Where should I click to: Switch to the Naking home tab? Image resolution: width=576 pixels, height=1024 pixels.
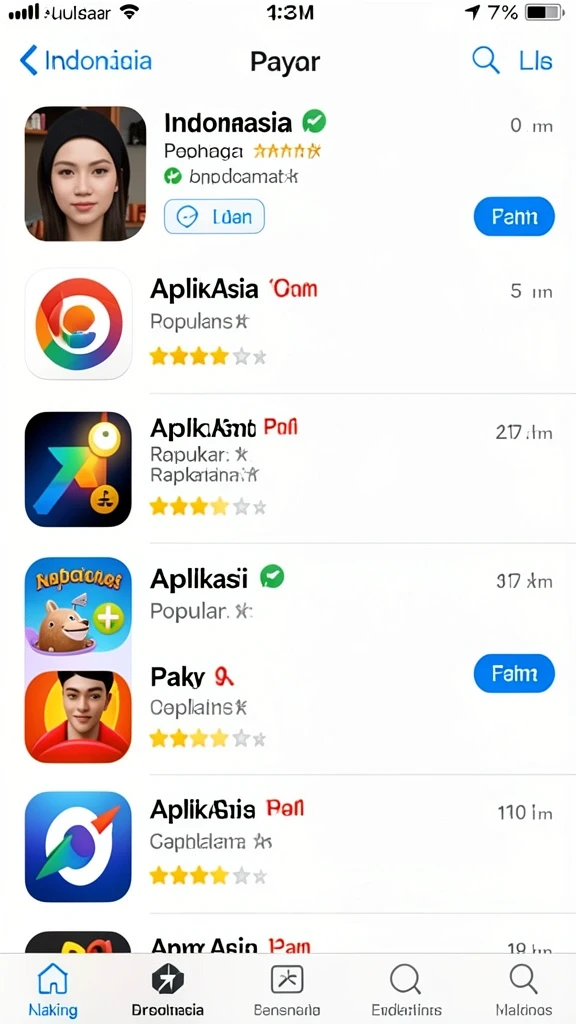coord(53,991)
